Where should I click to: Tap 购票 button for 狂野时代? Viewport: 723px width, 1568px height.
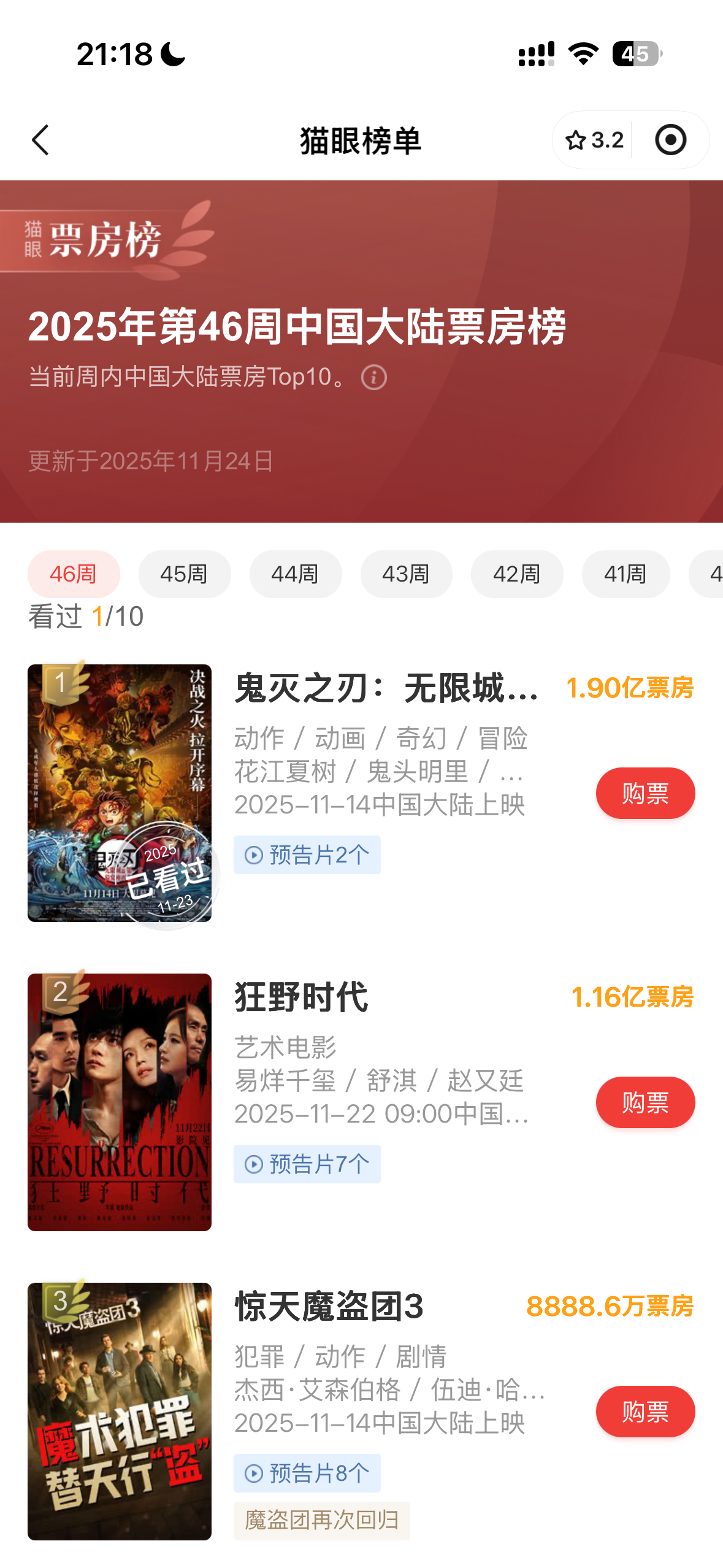point(645,1102)
